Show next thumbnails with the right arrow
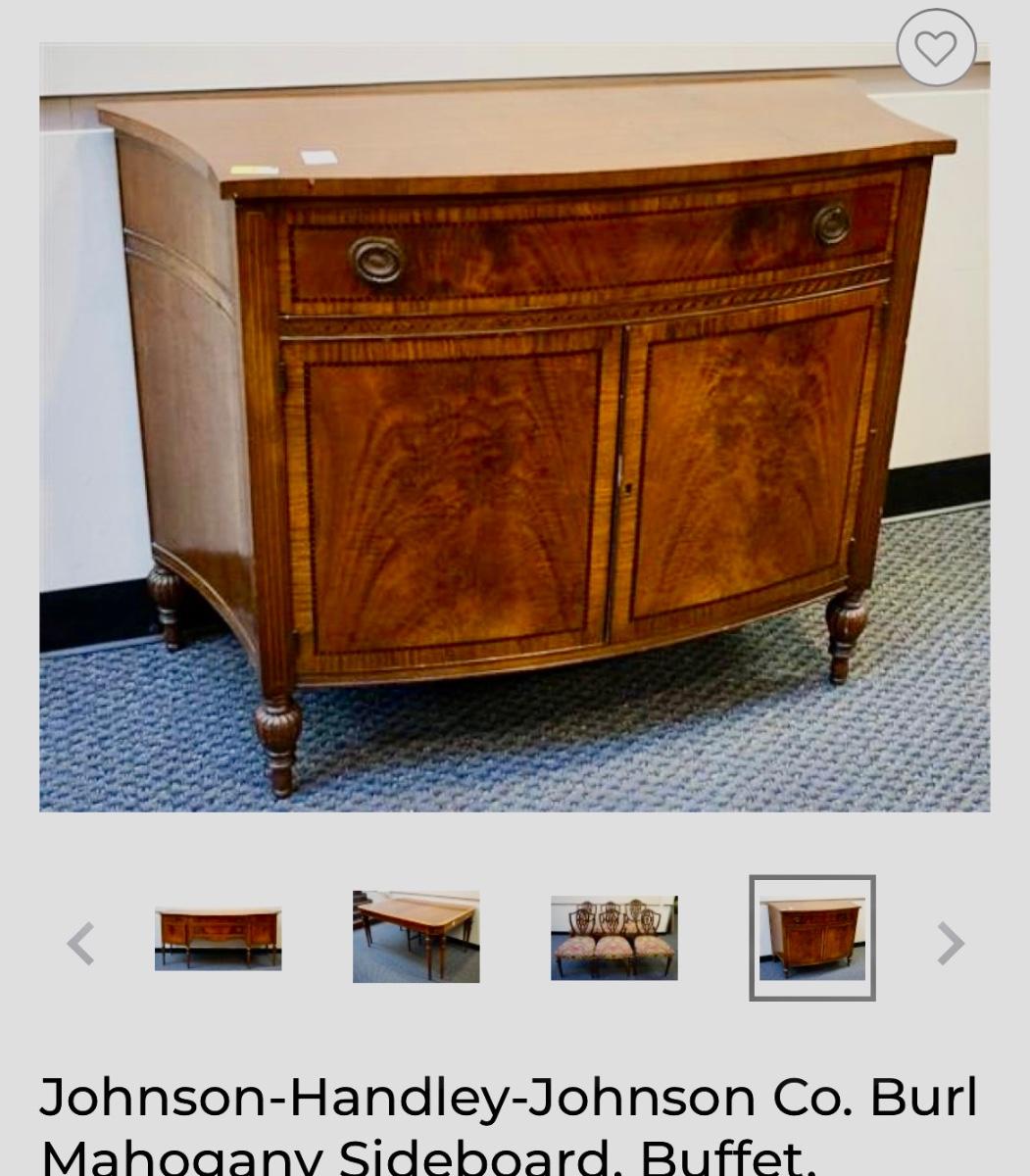 pos(950,944)
